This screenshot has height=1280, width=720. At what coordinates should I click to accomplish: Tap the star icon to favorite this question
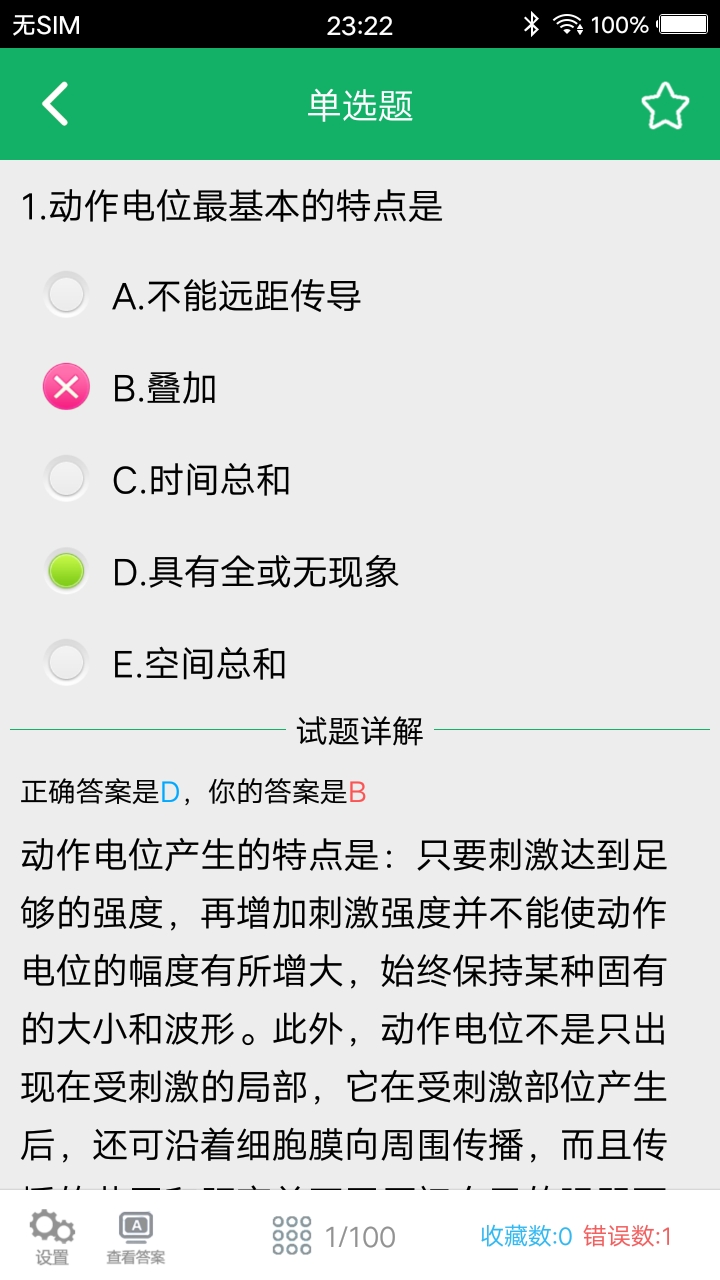(666, 103)
